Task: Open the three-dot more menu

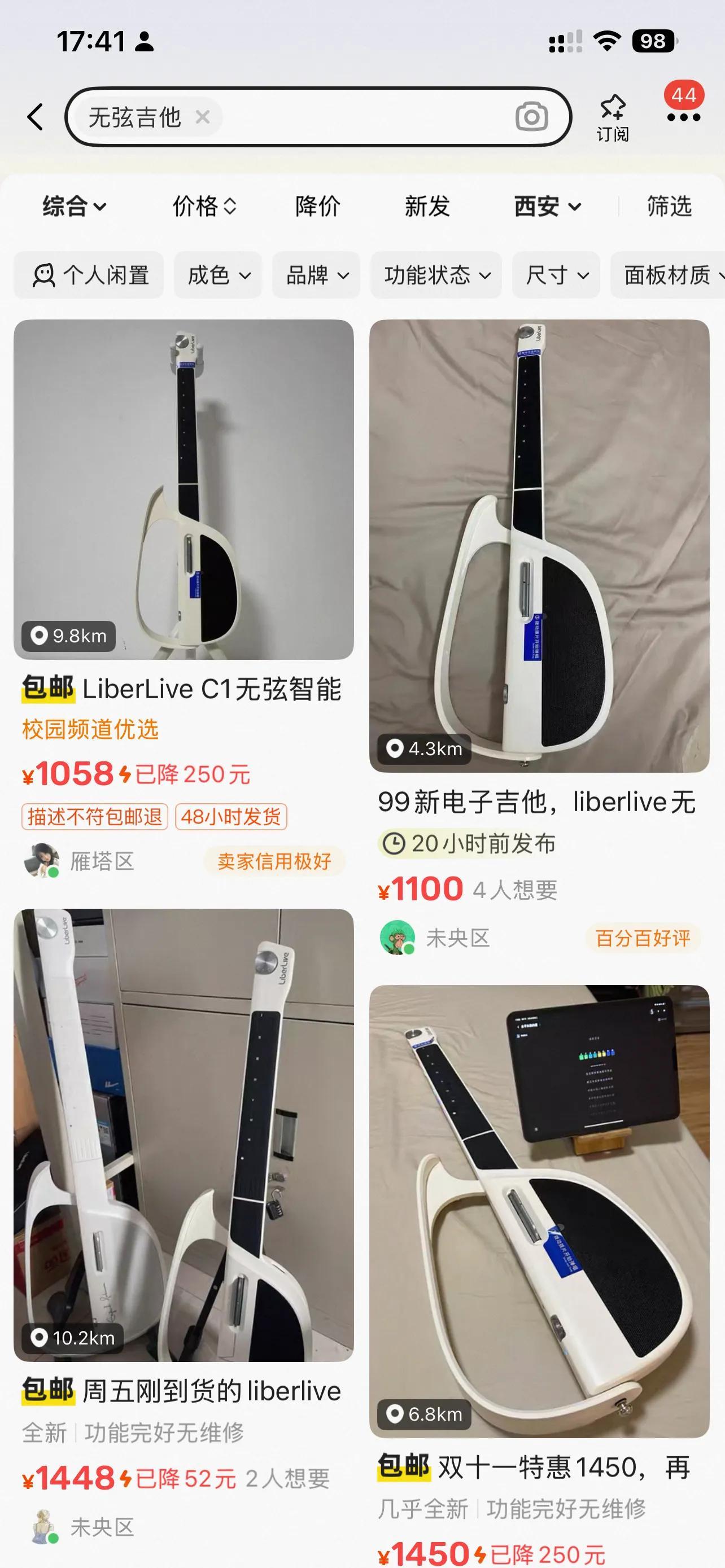Action: 684,117
